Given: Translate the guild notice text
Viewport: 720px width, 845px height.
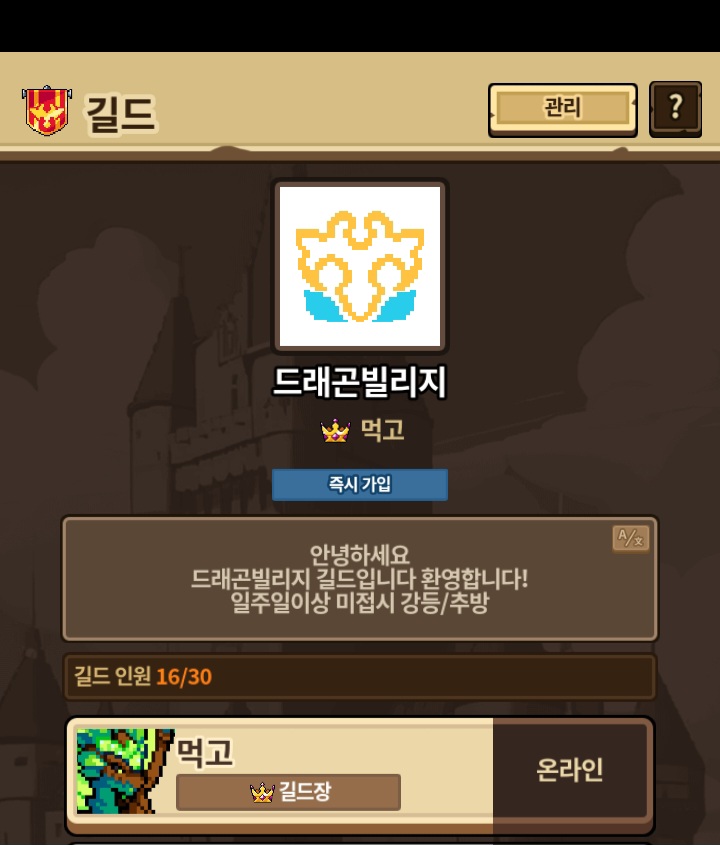Looking at the screenshot, I should tap(631, 539).
